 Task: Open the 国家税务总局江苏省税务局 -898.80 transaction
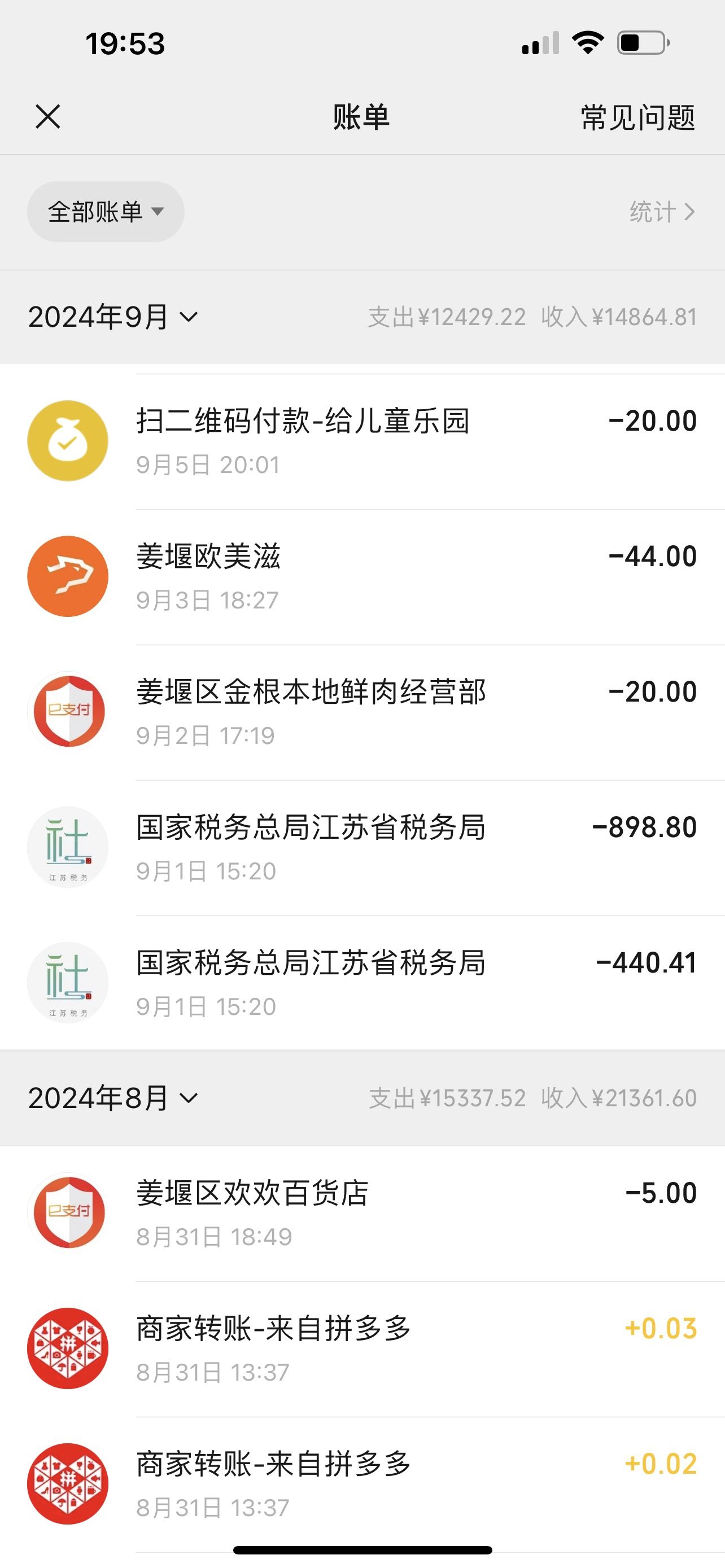[362, 848]
